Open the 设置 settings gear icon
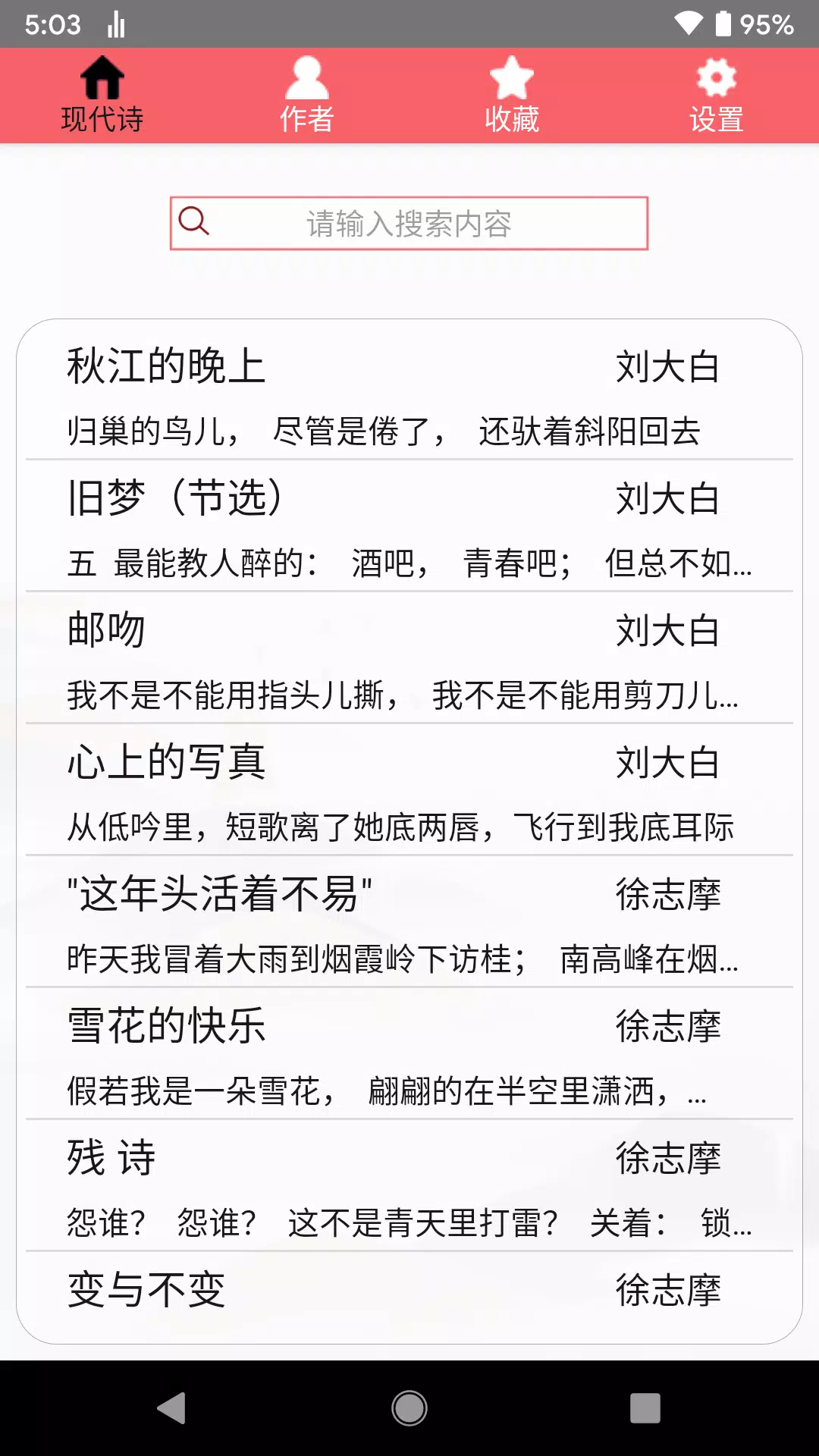The width and height of the screenshot is (819, 1456). tap(715, 76)
